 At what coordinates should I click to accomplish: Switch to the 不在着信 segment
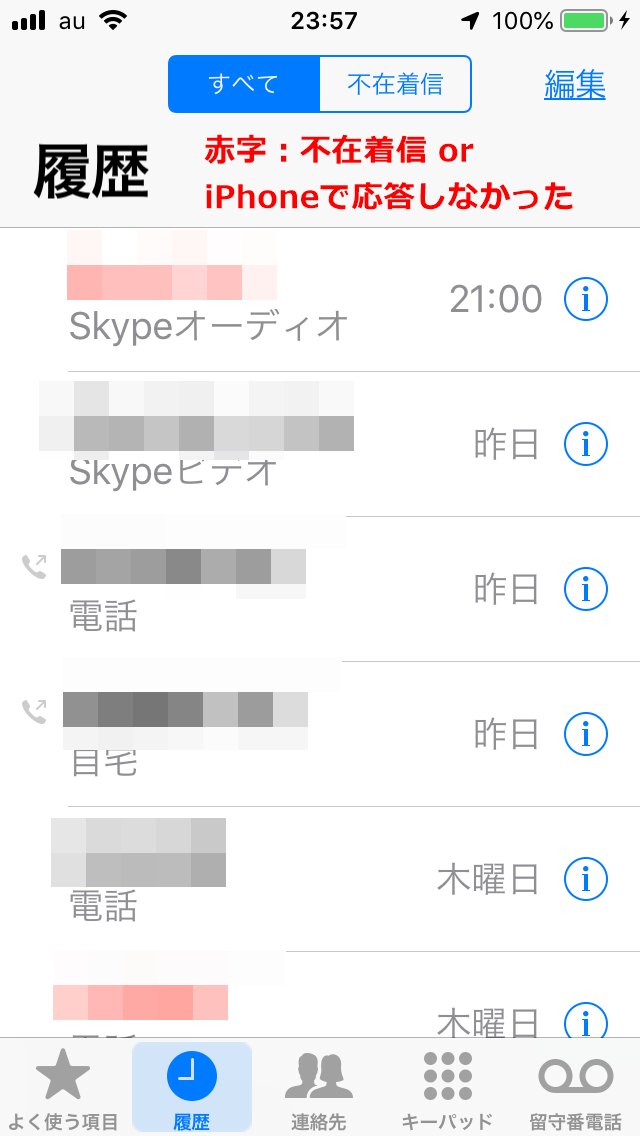[395, 84]
